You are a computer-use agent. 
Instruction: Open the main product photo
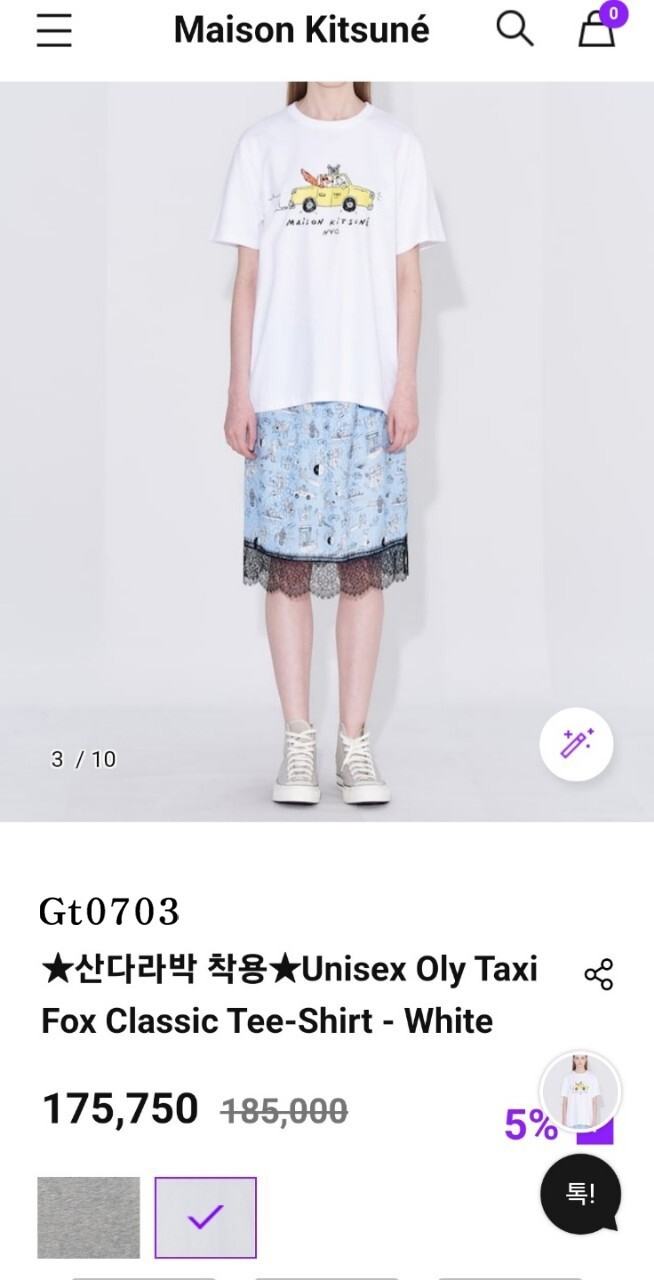click(327, 450)
